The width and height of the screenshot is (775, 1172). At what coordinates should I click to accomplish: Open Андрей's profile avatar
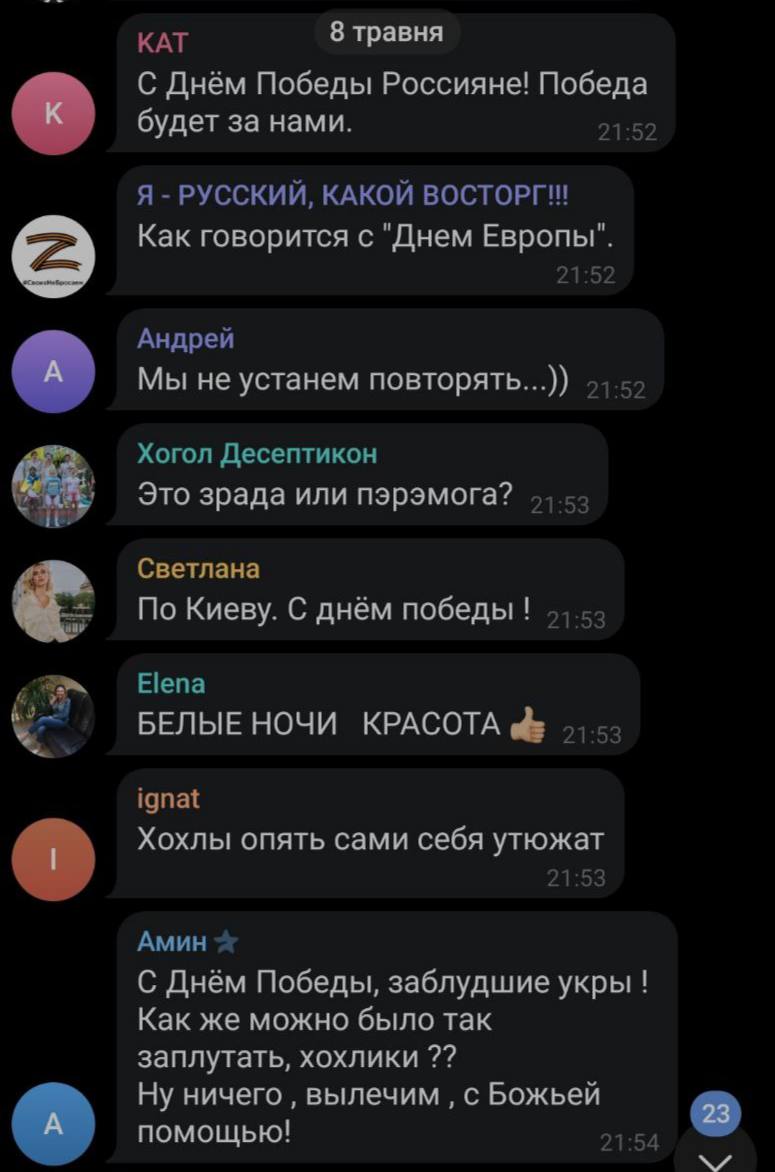tap(53, 371)
